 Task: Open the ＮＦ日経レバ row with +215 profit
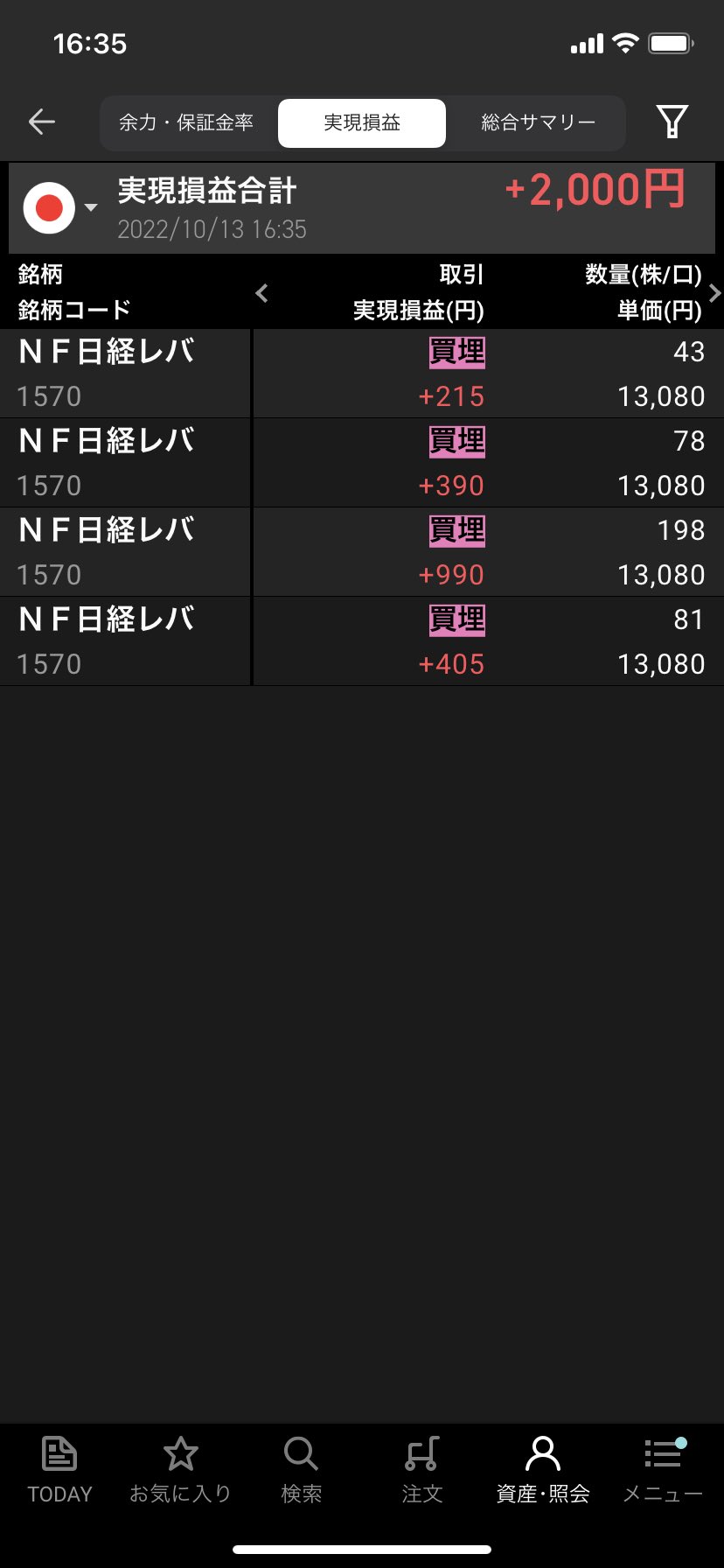[362, 374]
